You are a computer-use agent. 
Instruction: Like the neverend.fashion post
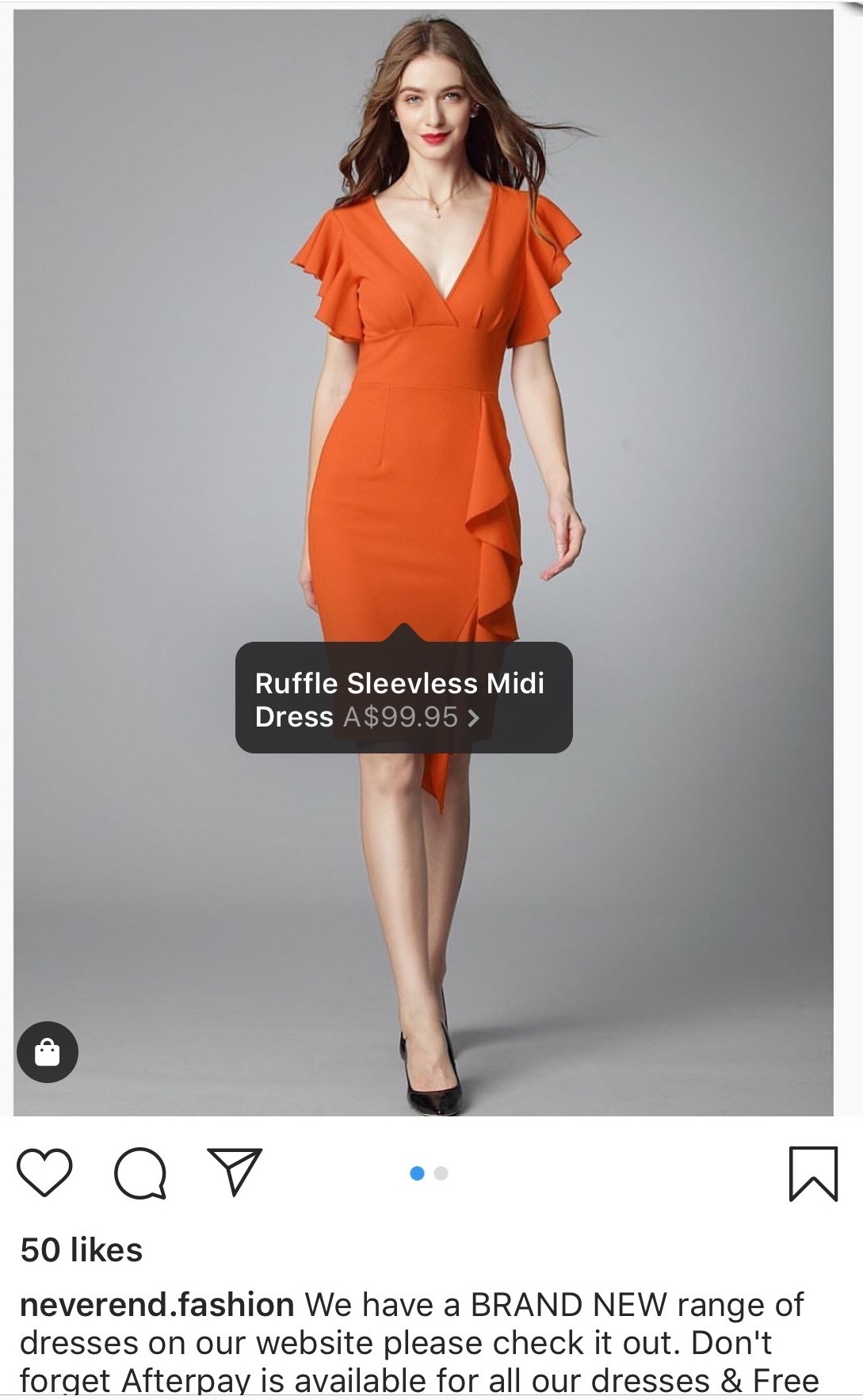coord(44,1172)
